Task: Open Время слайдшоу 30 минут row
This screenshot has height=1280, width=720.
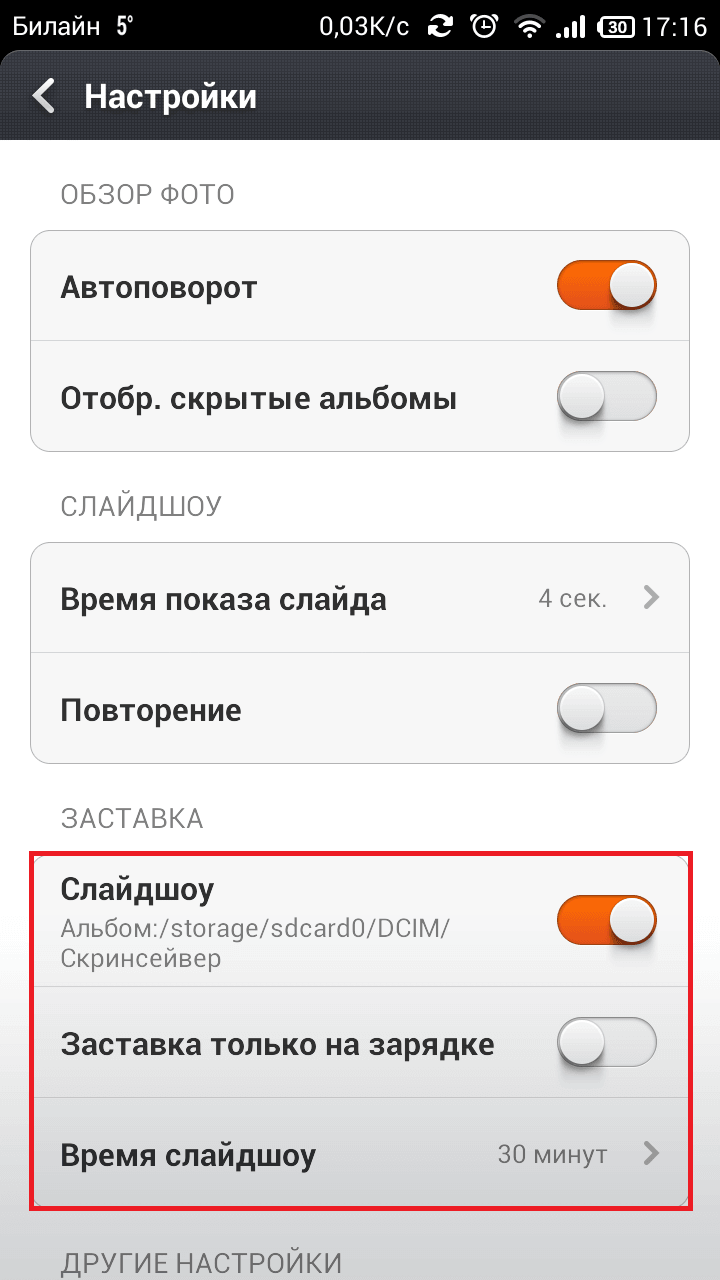Action: pyautogui.click(x=360, y=1155)
